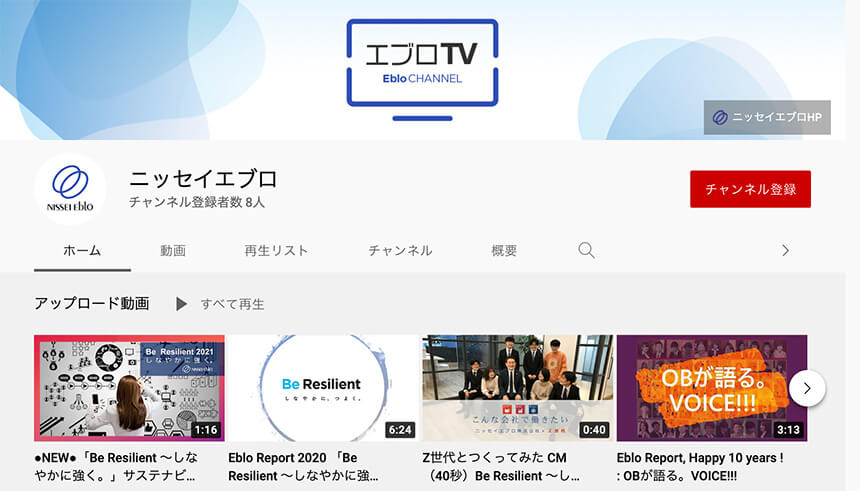
Task: Open the 再生リスト tab
Action: point(276,250)
